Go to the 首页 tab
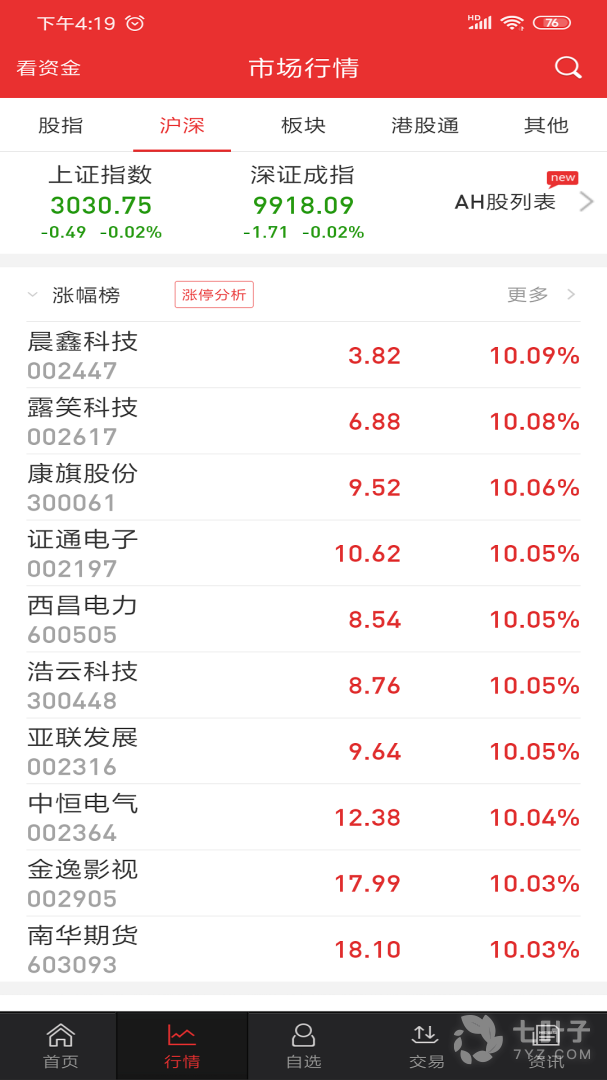 coord(61,1046)
